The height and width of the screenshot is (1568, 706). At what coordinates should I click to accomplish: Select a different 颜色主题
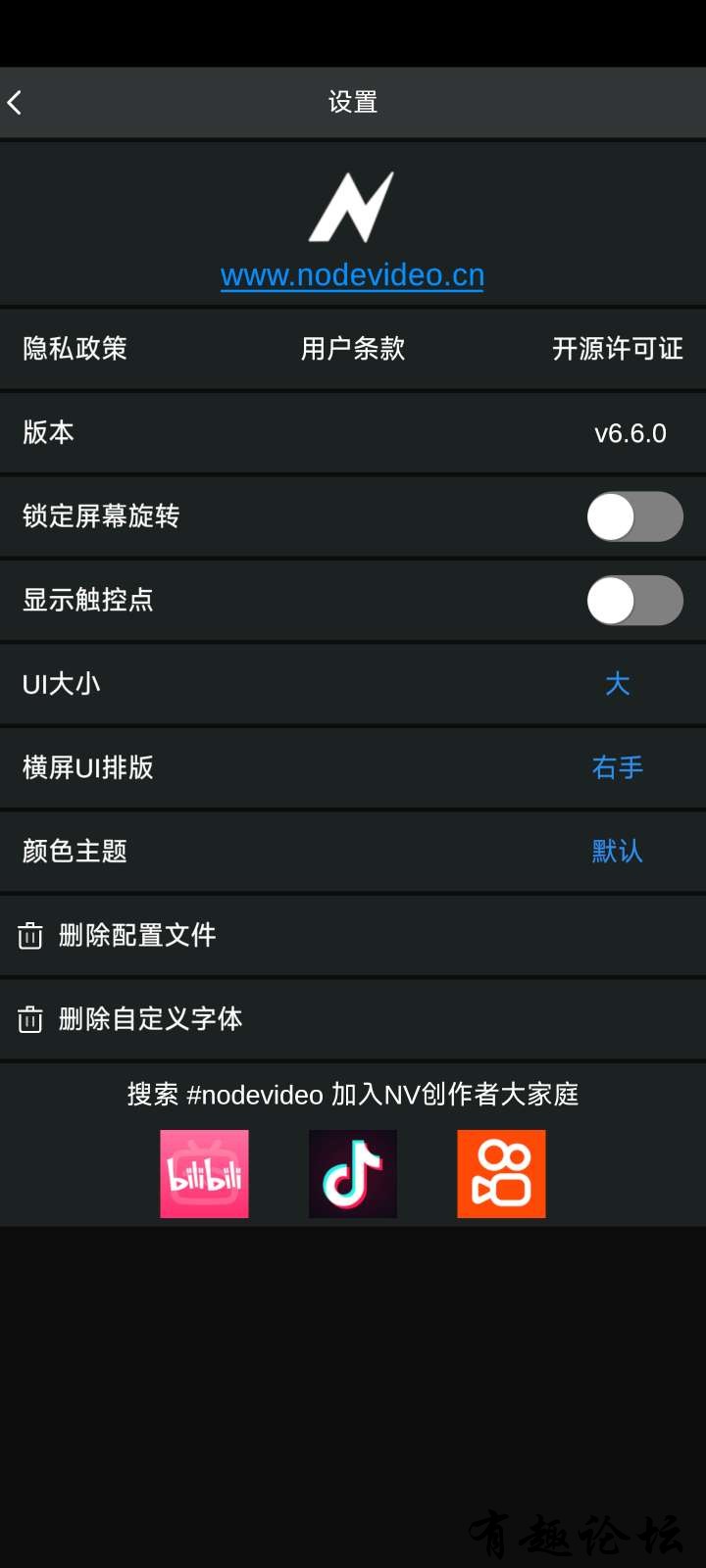click(x=617, y=851)
